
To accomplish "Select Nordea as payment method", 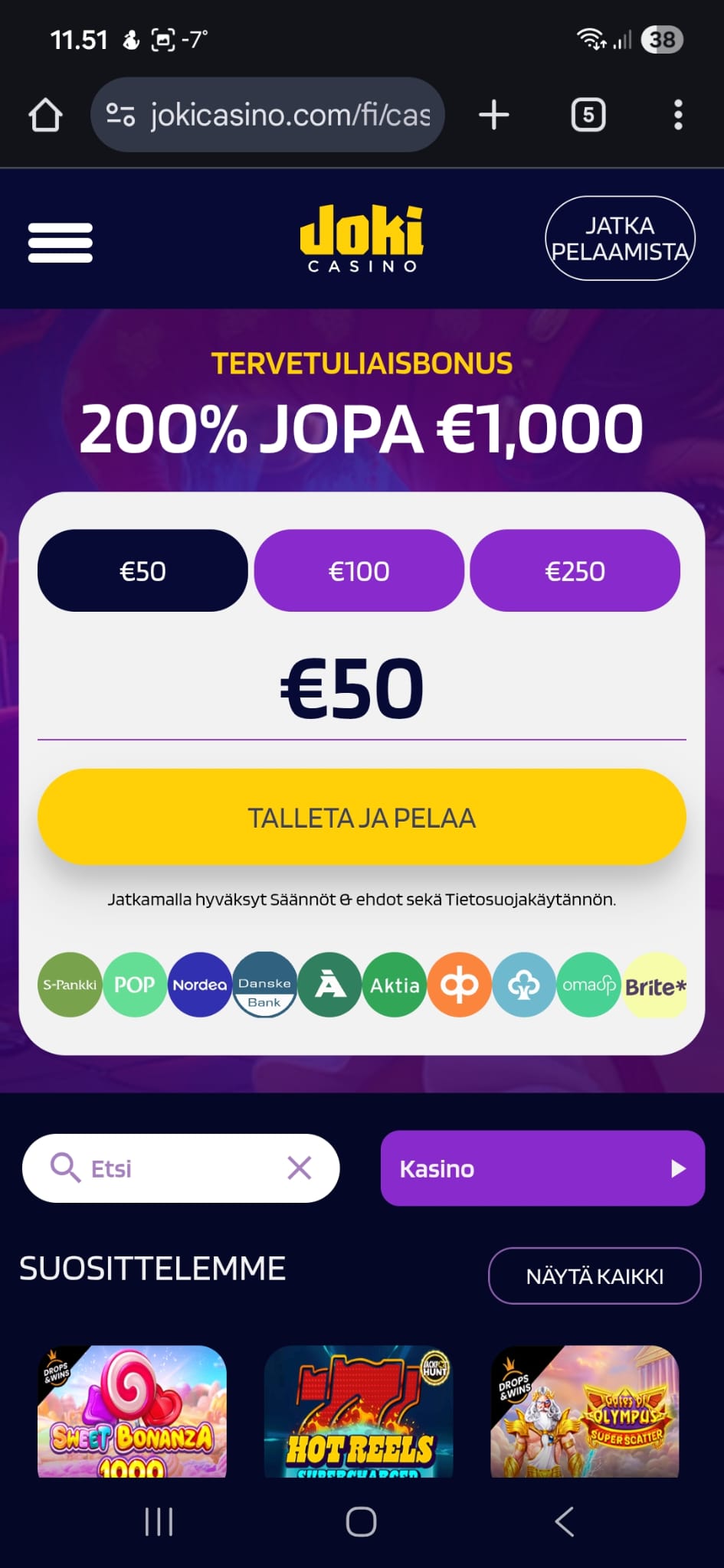I will (x=199, y=985).
